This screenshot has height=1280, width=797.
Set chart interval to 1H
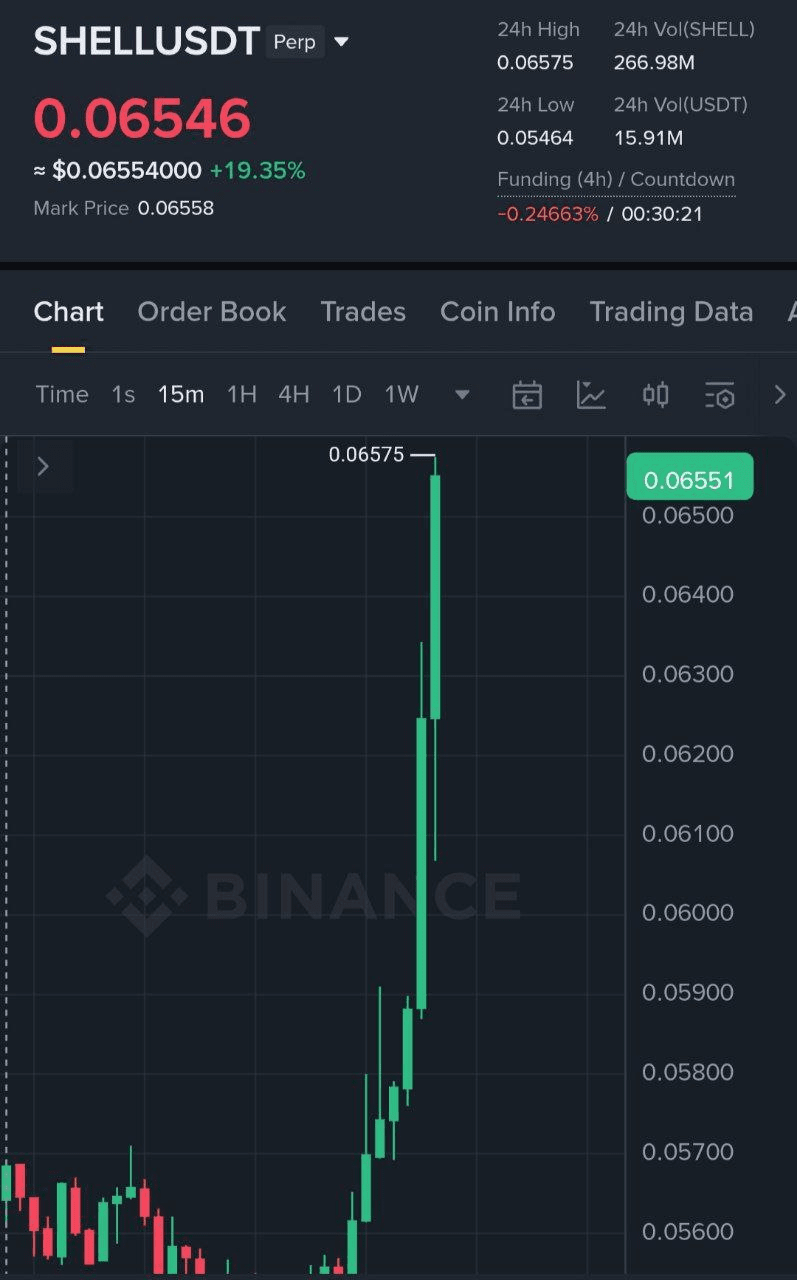[242, 394]
